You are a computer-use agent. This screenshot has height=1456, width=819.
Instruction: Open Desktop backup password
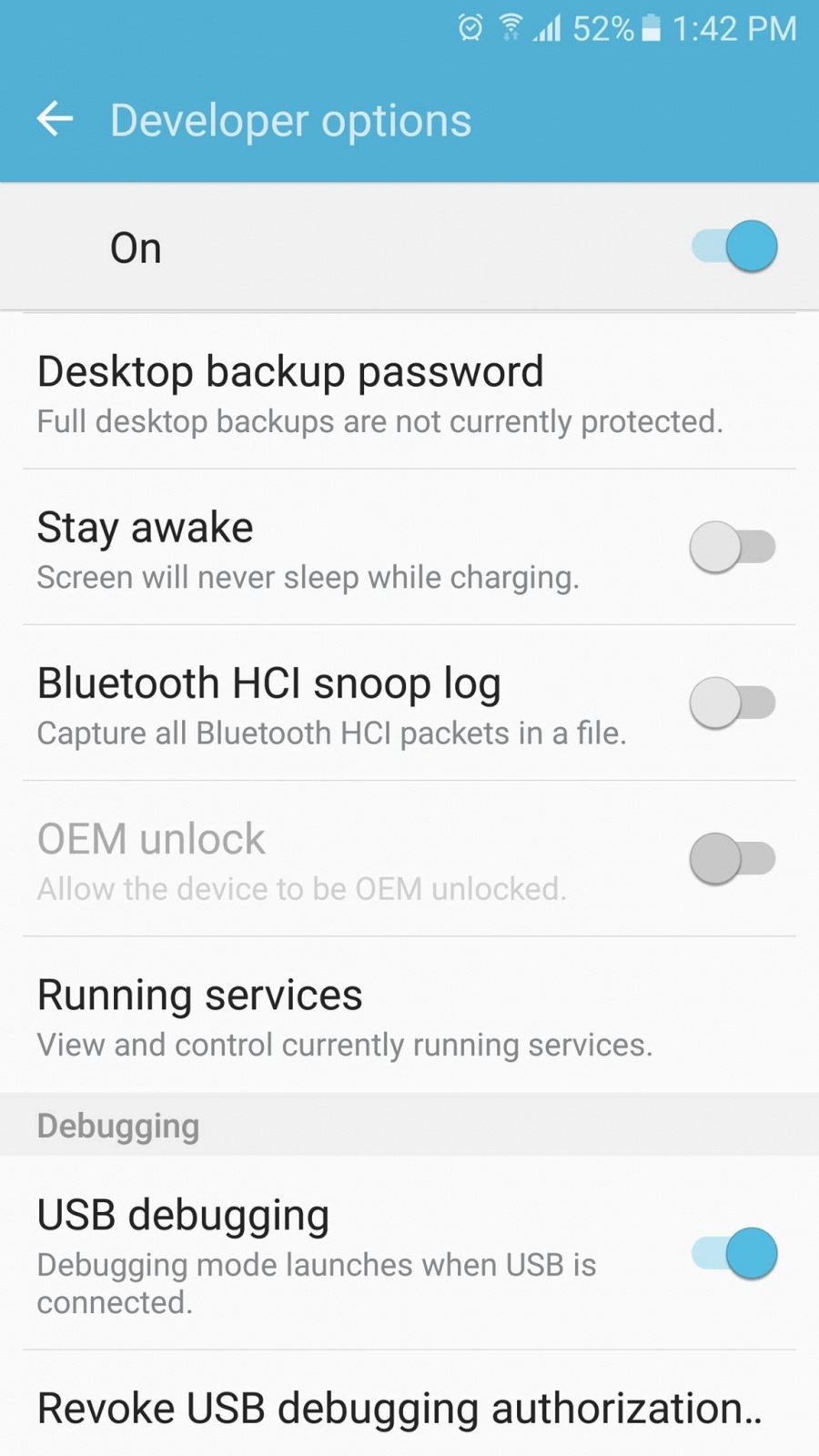coord(409,392)
